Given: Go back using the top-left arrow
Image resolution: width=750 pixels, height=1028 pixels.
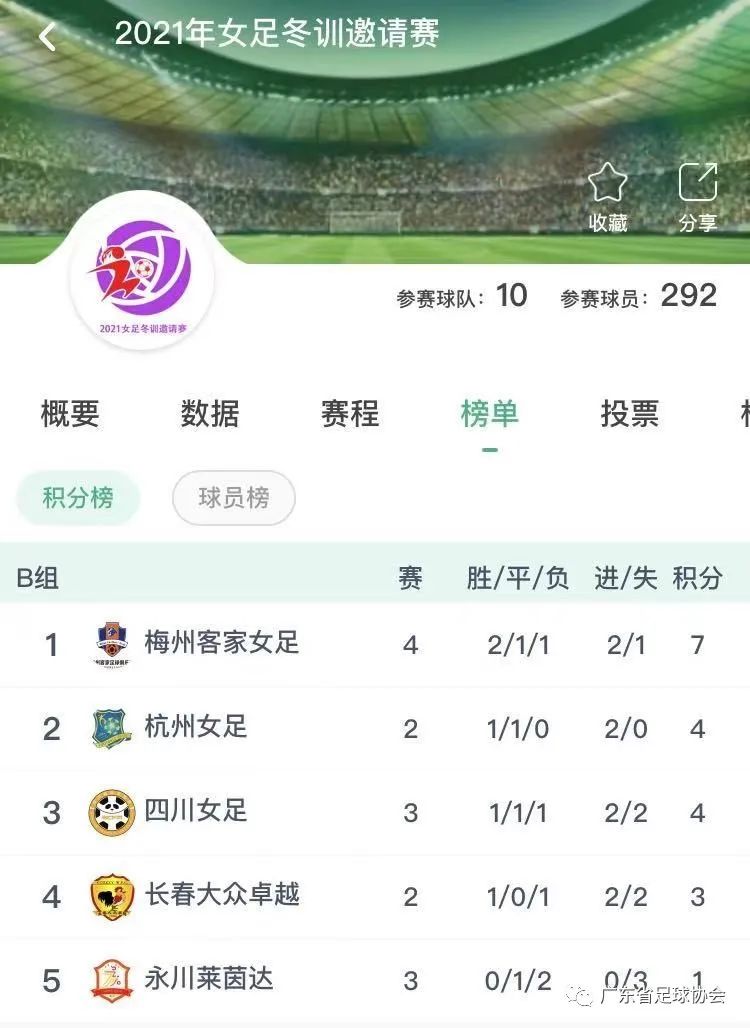Looking at the screenshot, I should pyautogui.click(x=46, y=37).
